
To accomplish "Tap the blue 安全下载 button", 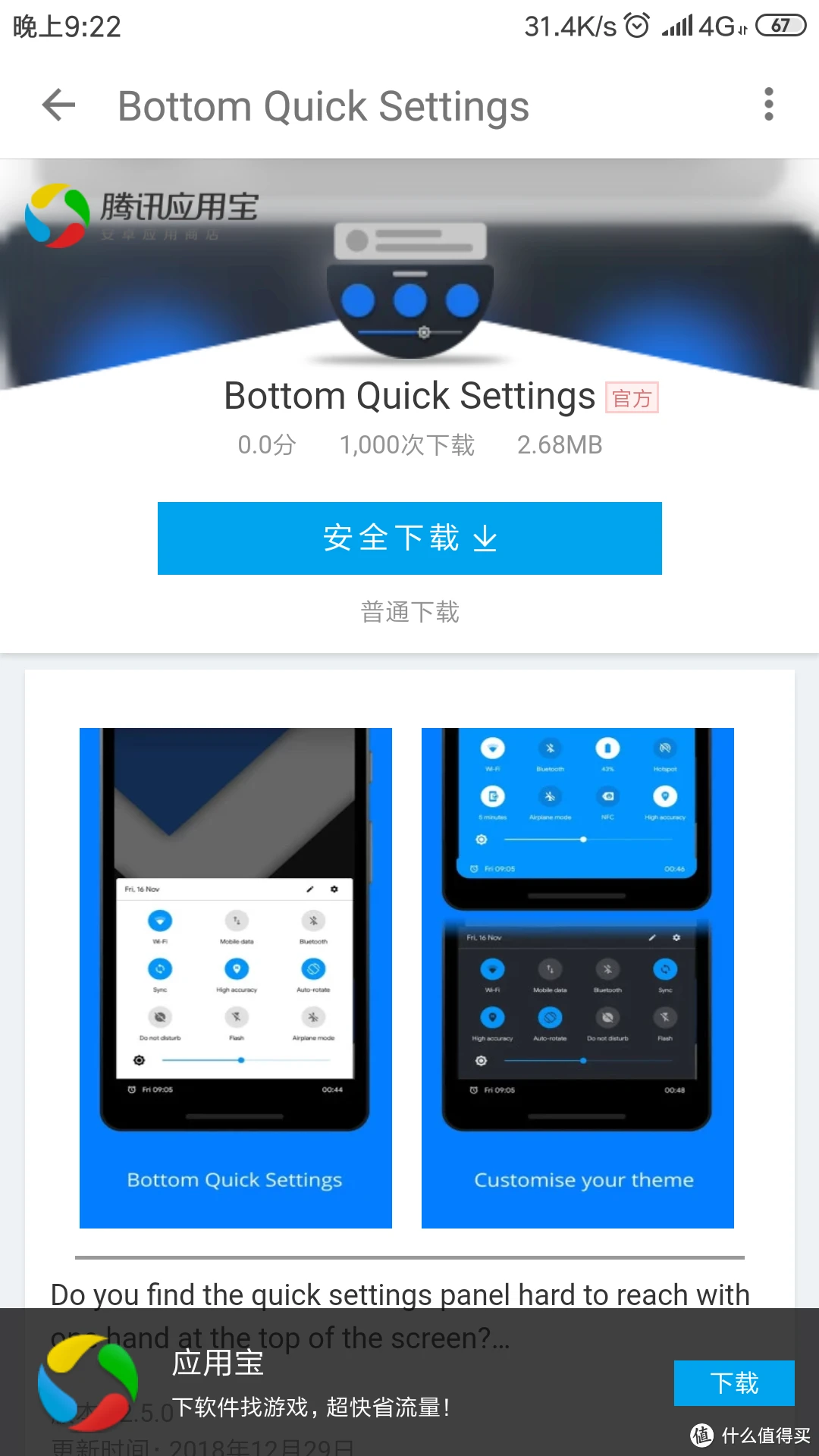I will pyautogui.click(x=409, y=538).
